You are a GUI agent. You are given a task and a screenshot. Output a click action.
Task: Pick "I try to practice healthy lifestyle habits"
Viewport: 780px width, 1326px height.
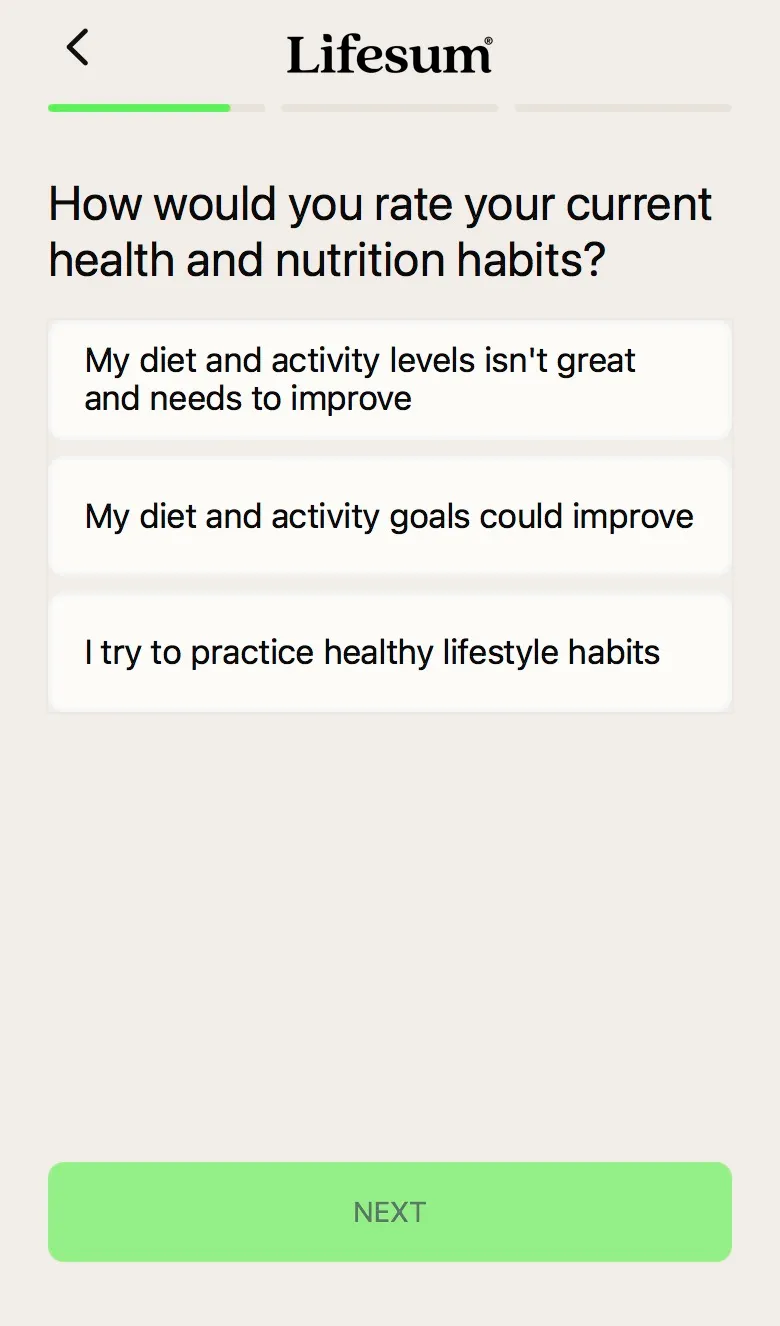pyautogui.click(x=390, y=652)
